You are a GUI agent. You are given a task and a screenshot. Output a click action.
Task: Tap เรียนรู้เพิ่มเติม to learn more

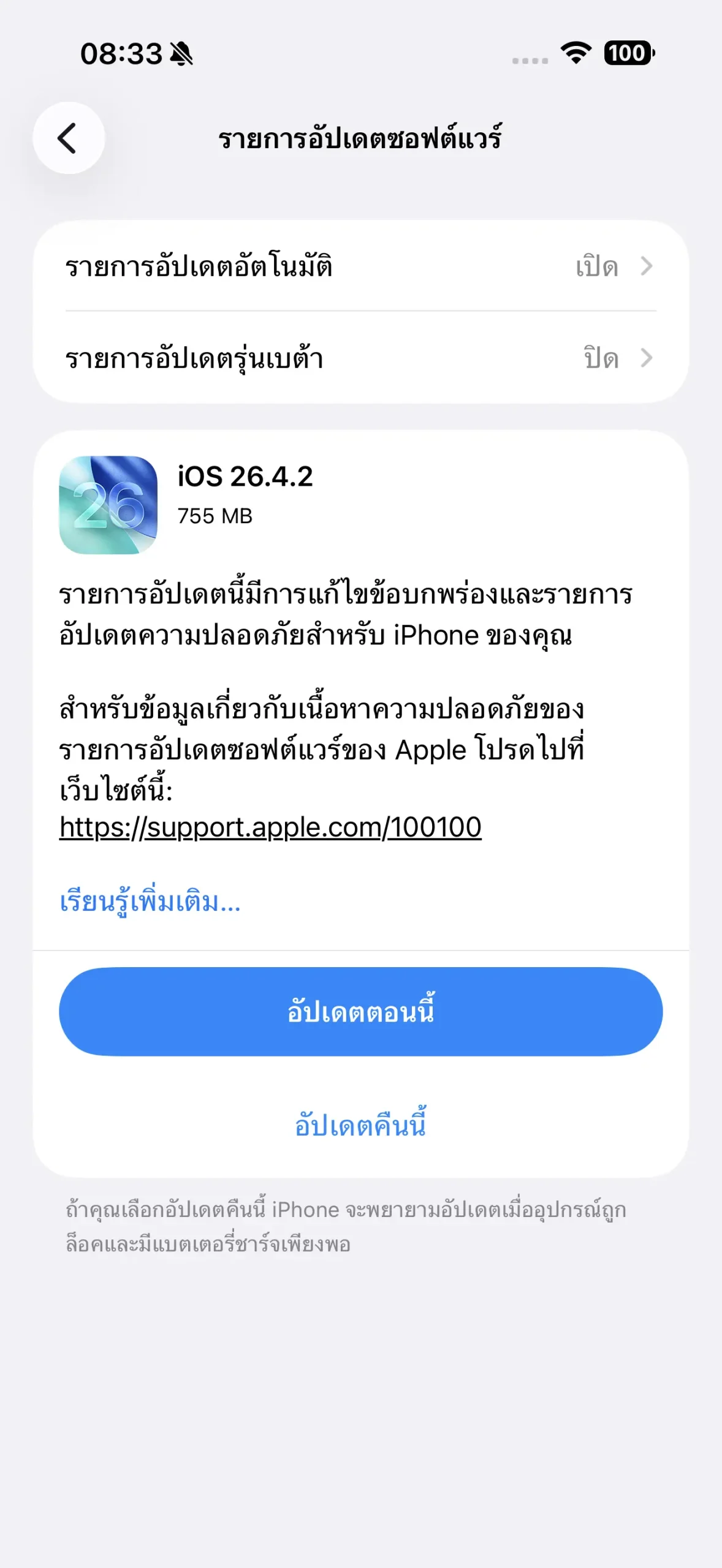150,902
